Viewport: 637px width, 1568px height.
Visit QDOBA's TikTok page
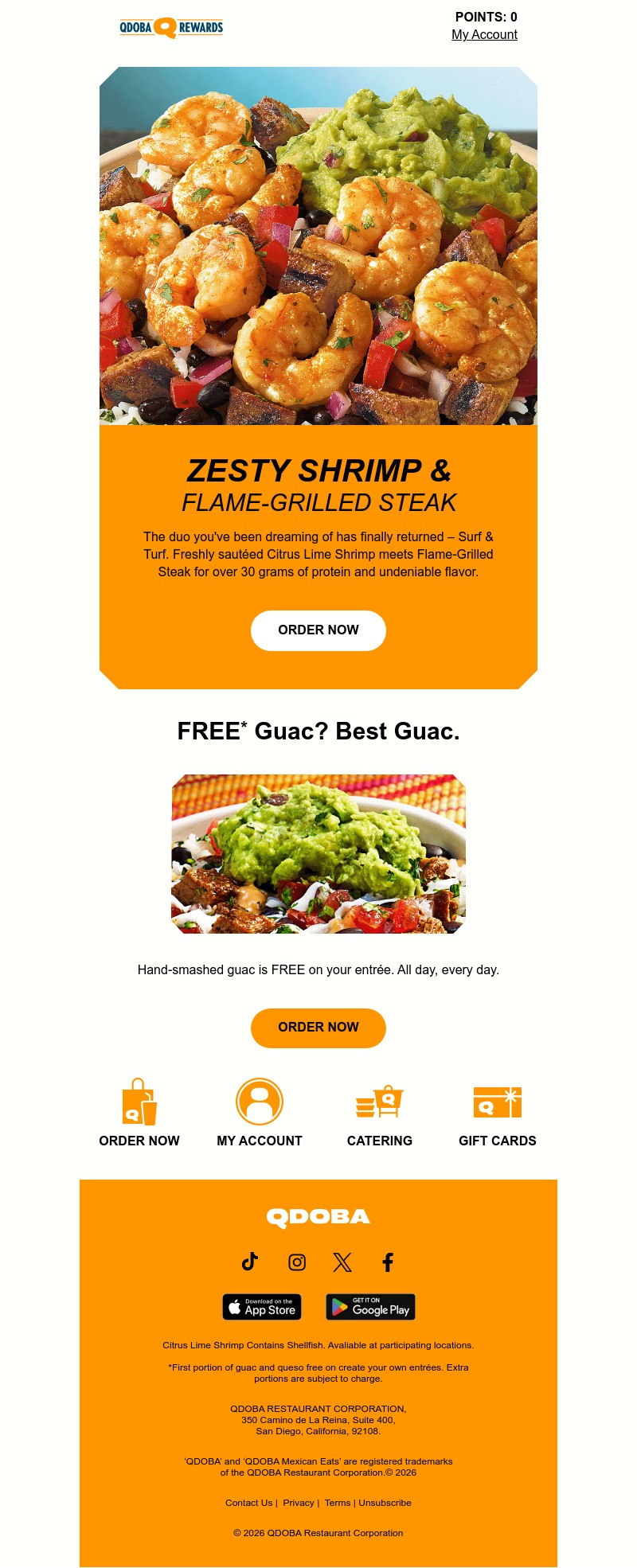pos(248,1262)
